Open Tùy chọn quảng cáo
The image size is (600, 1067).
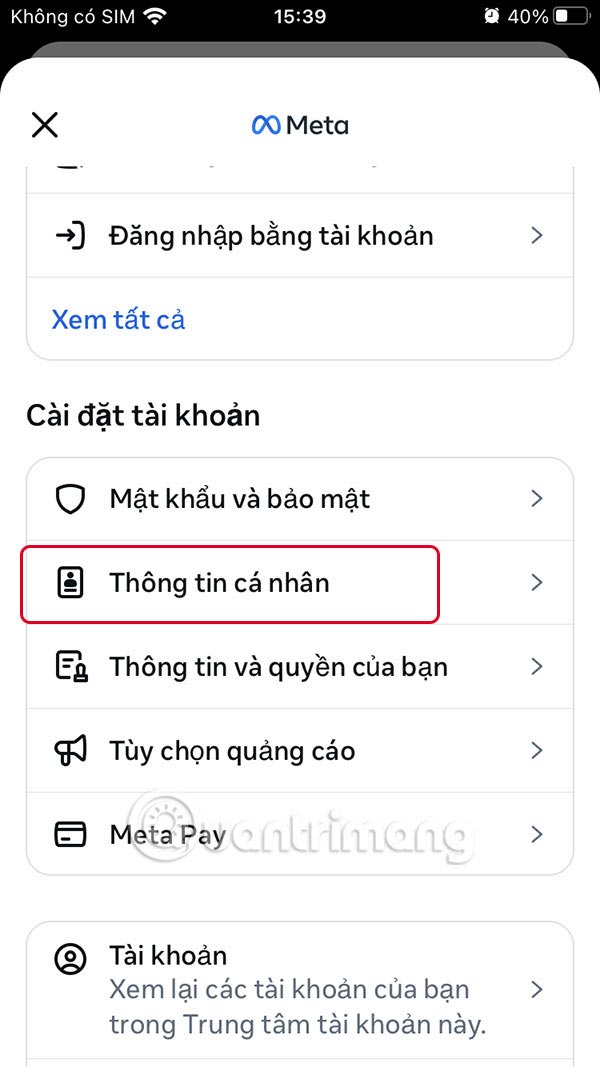point(299,751)
